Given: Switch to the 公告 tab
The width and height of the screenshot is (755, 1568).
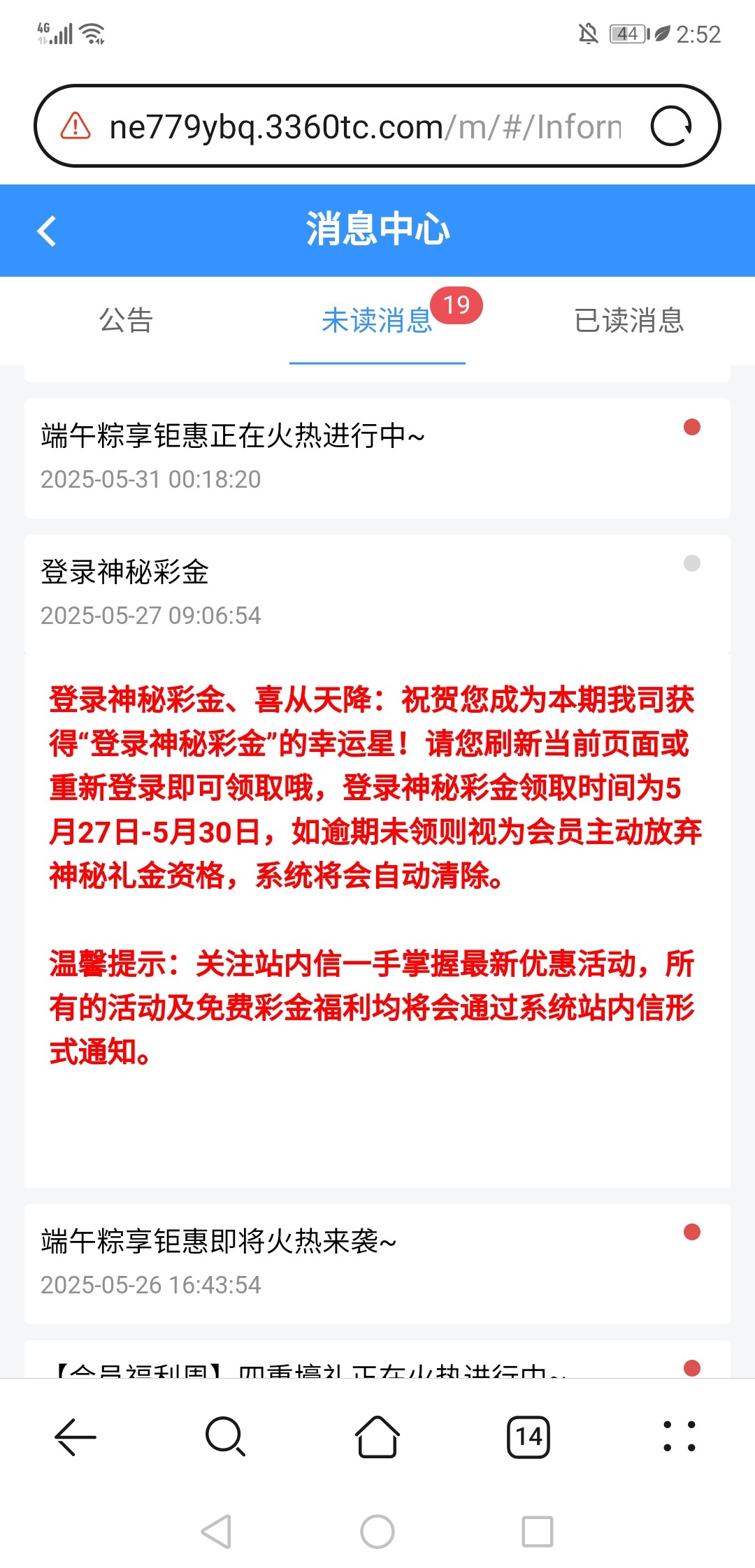Looking at the screenshot, I should coord(126,321).
